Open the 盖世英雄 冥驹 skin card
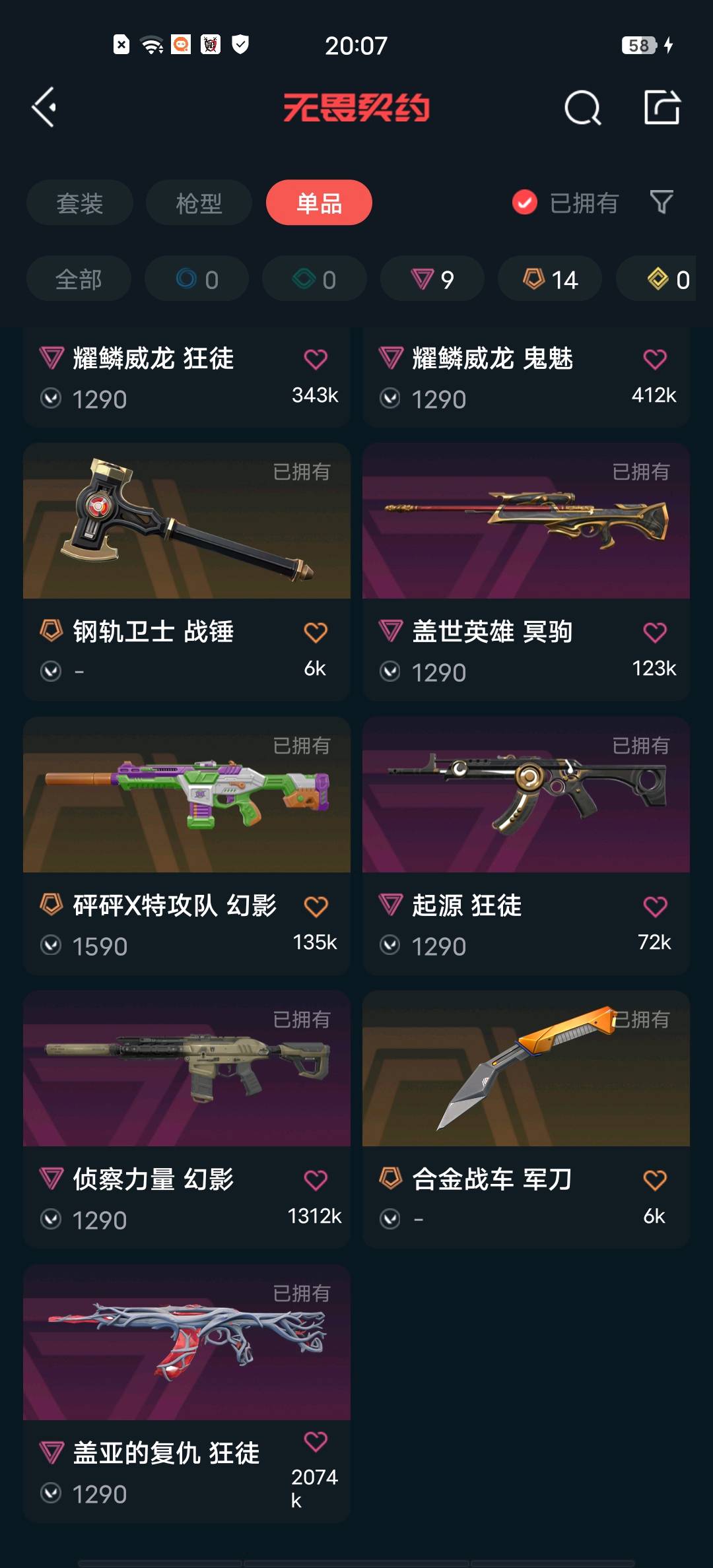Image resolution: width=713 pixels, height=1568 pixels. click(x=526, y=521)
